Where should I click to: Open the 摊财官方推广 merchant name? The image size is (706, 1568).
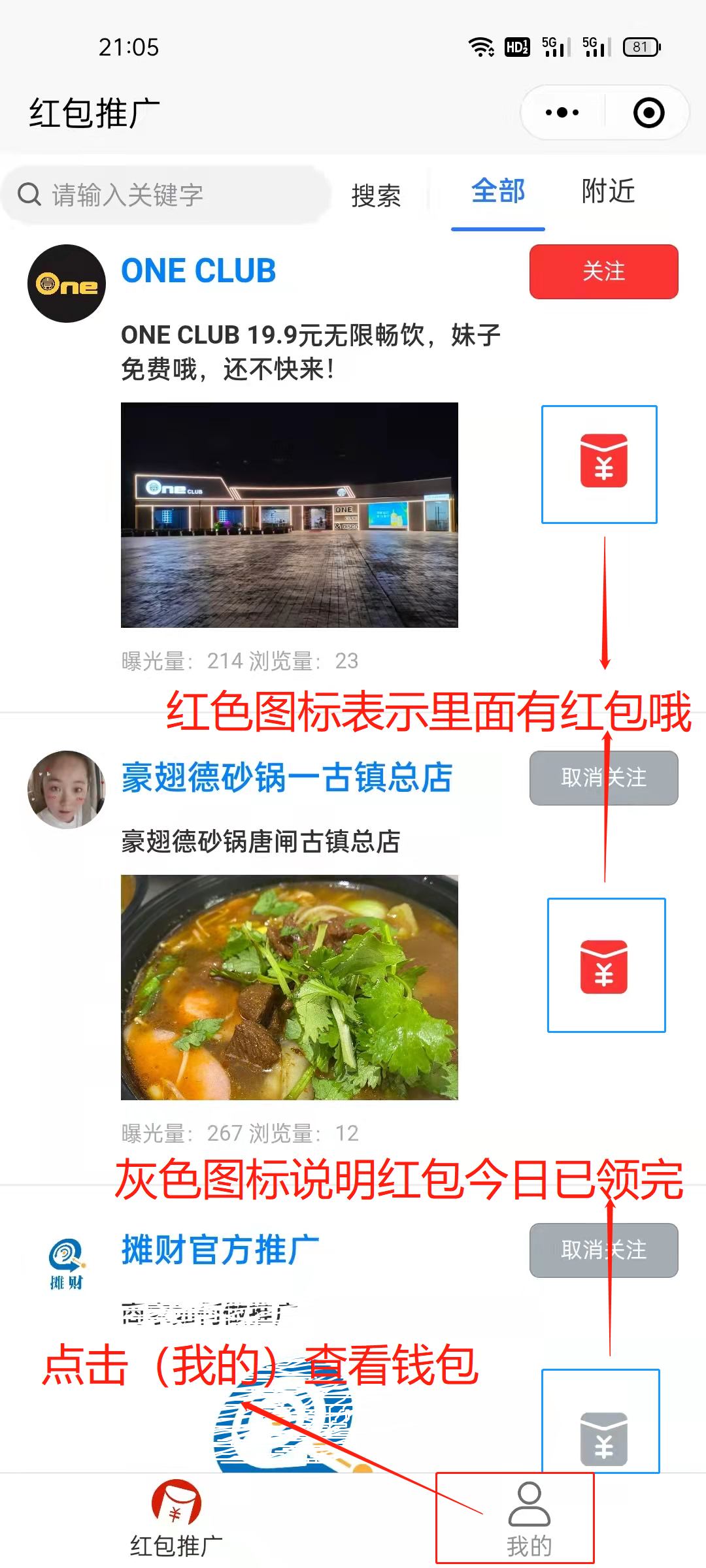pos(220,1250)
